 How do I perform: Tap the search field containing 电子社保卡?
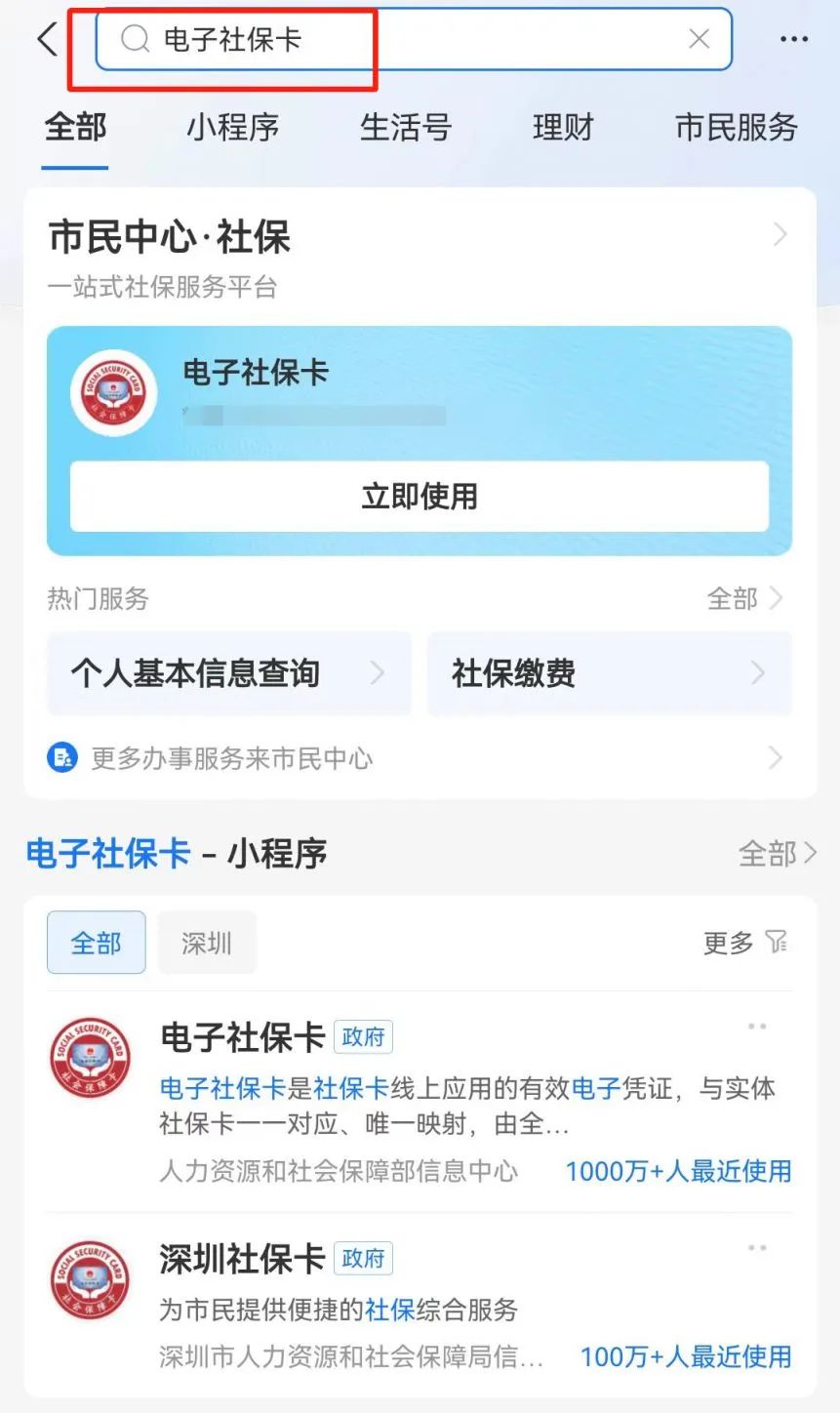[x=414, y=39]
